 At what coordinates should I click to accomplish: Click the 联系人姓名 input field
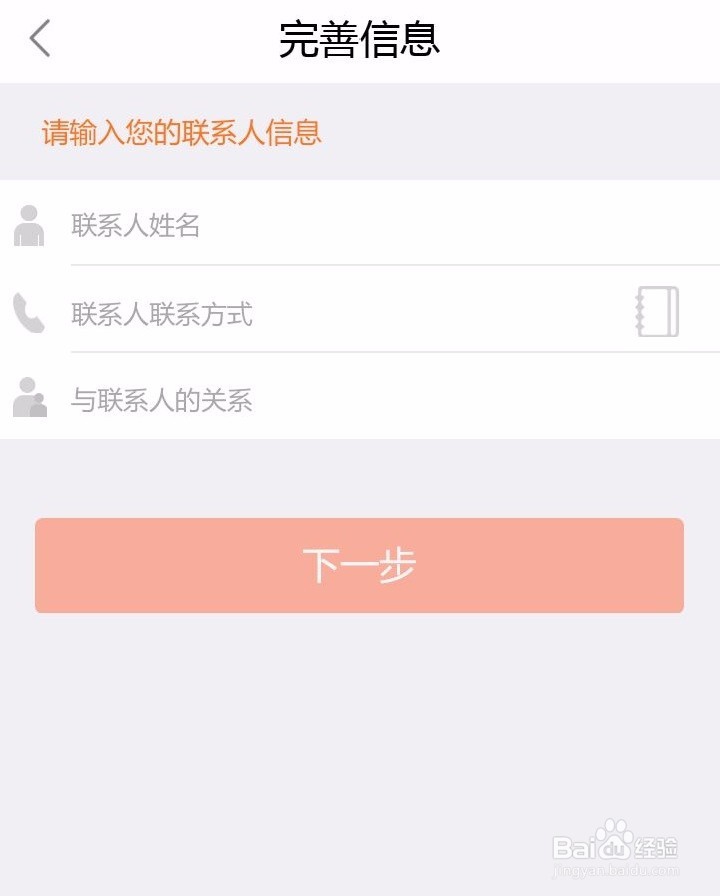(x=300, y=225)
